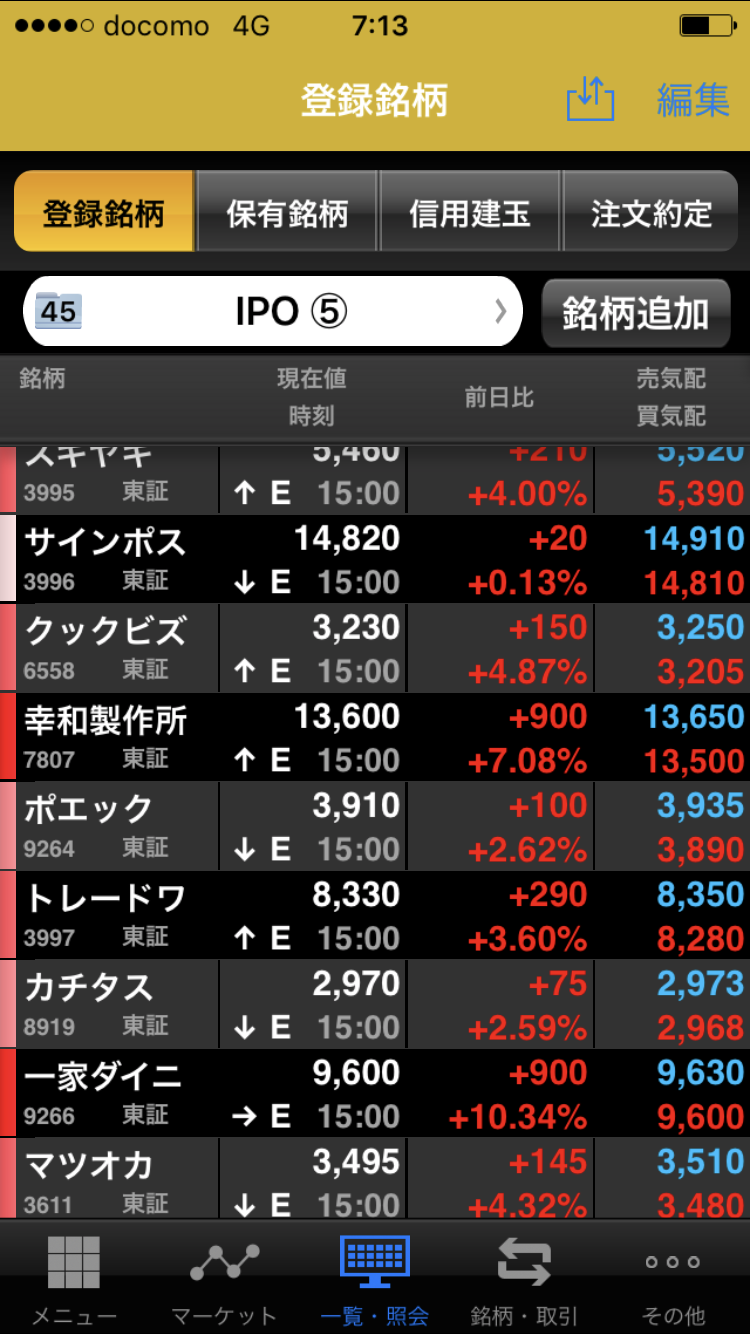Switch to the 信用建玉 tab
This screenshot has height=1334, width=750.
(x=469, y=212)
